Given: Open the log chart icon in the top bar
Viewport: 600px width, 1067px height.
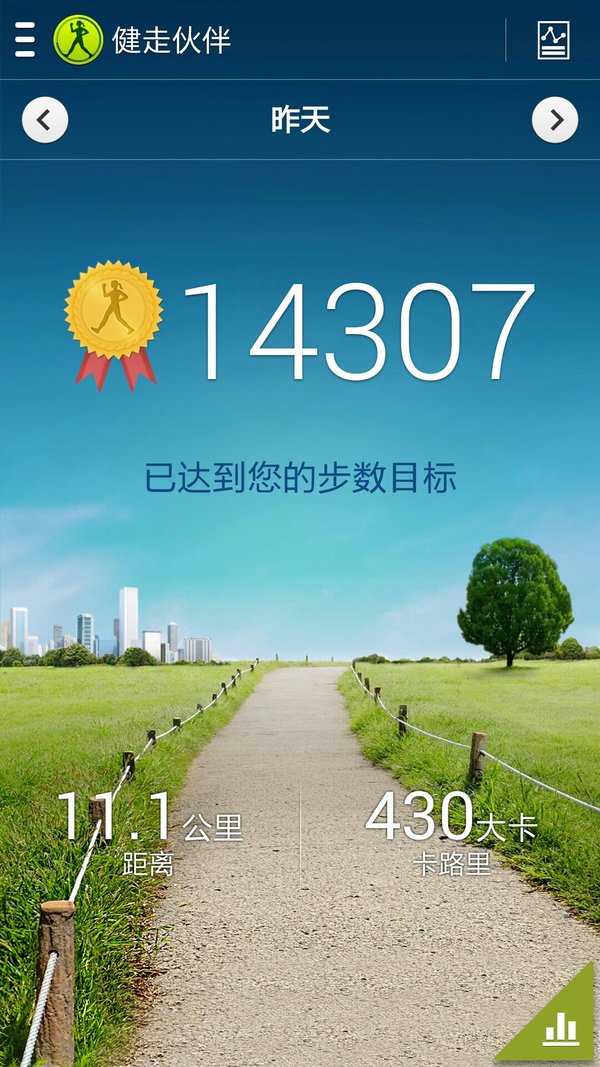Looking at the screenshot, I should [x=553, y=40].
